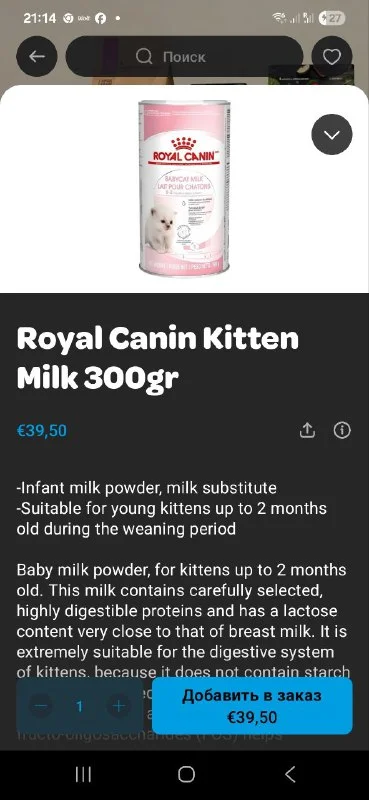Open the Поиск search field
Viewport: 369px width, 800px height.
pyautogui.click(x=184, y=57)
